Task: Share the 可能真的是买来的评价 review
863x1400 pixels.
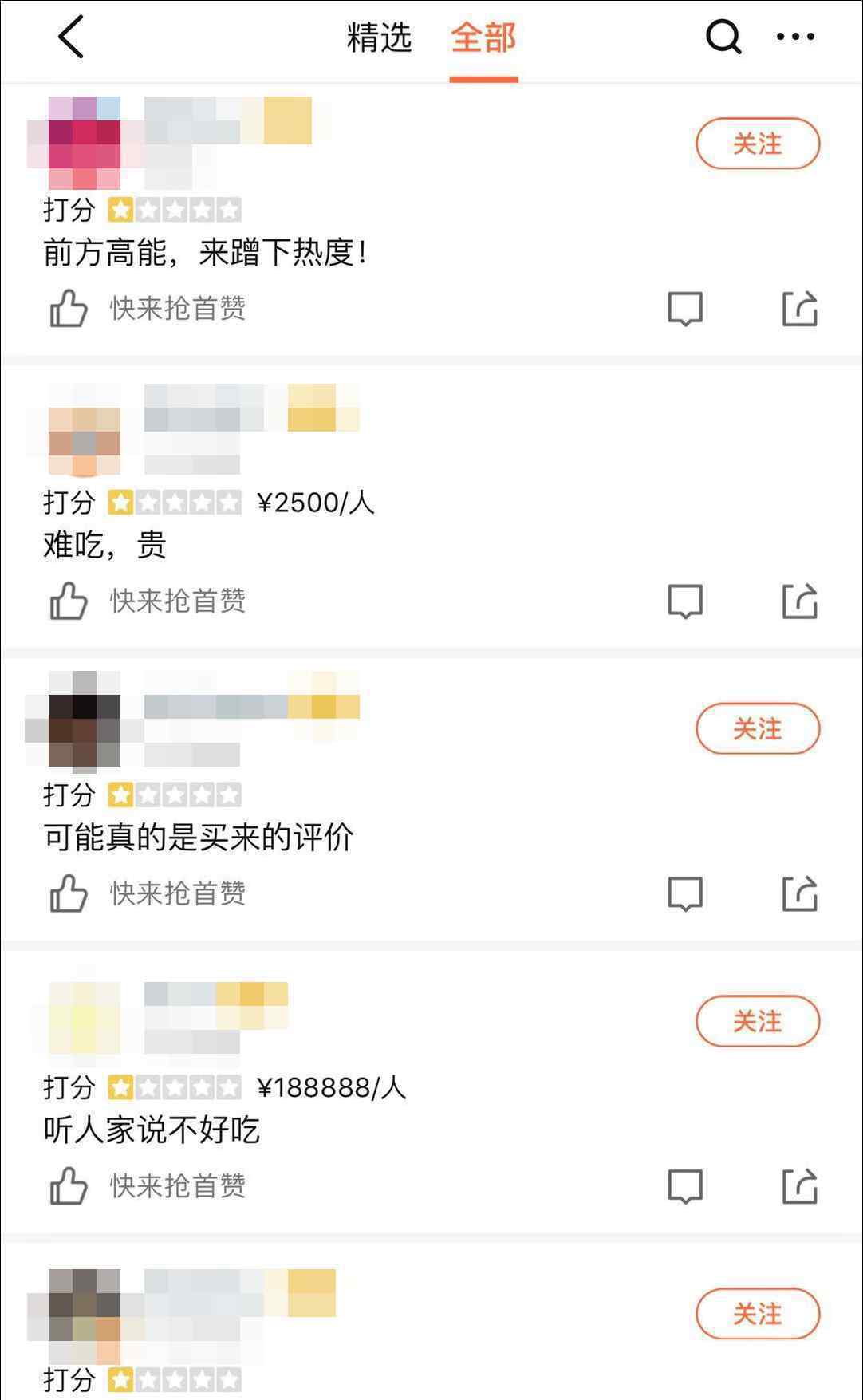Action: pos(799,893)
